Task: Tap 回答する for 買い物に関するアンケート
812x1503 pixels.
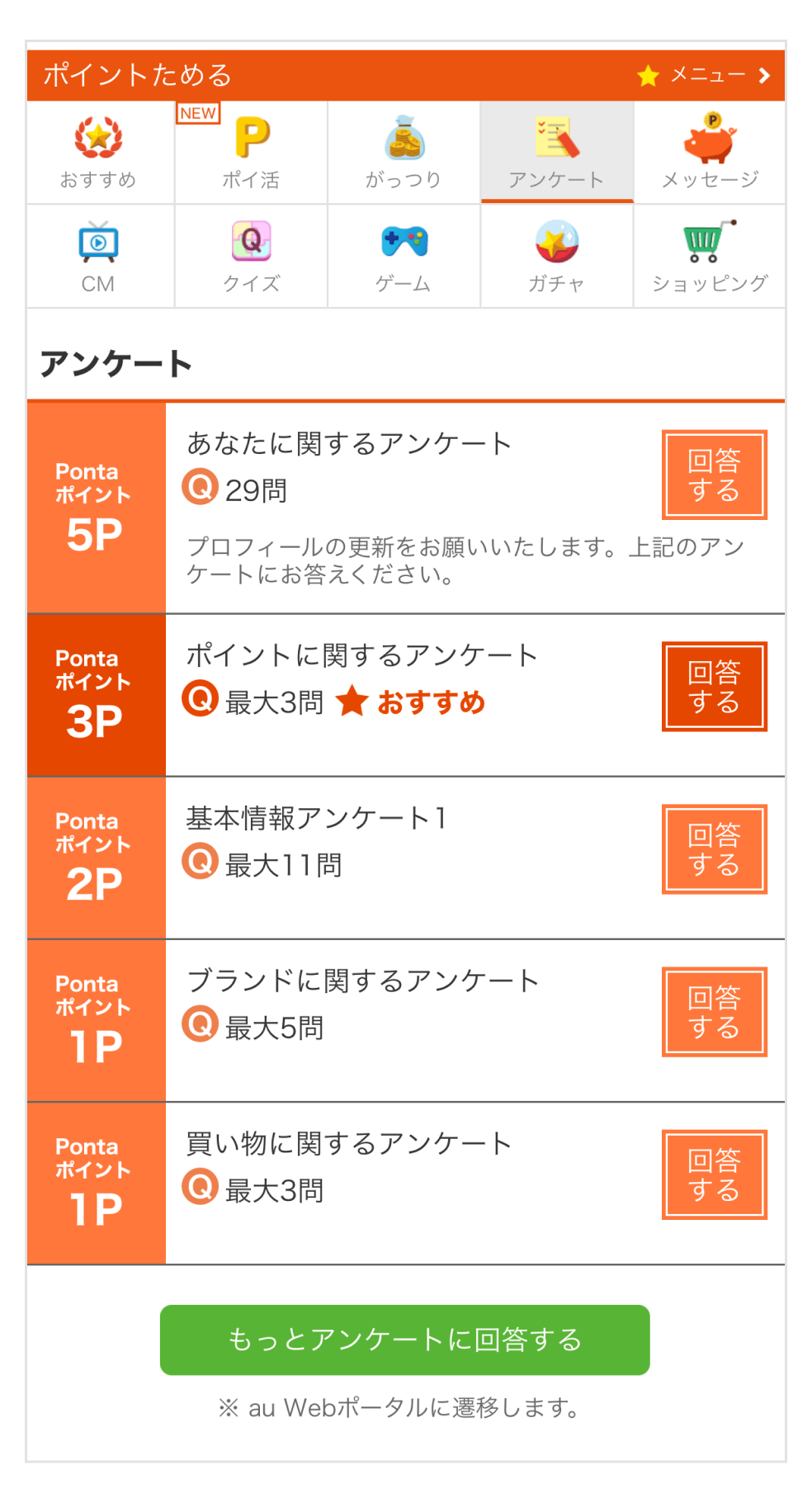Action: [714, 1175]
